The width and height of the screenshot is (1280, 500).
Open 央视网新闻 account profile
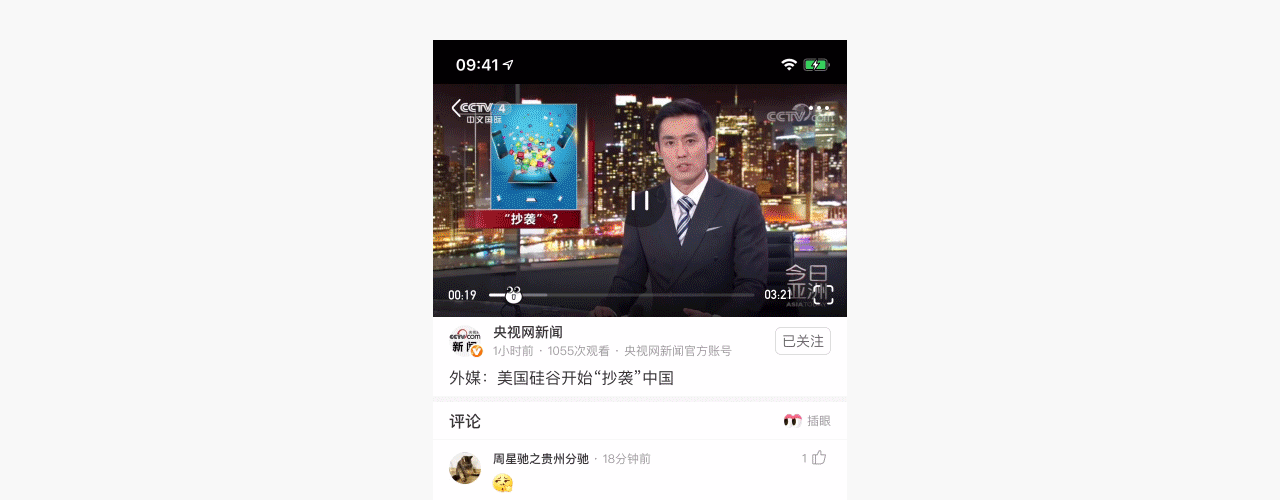tap(465, 341)
